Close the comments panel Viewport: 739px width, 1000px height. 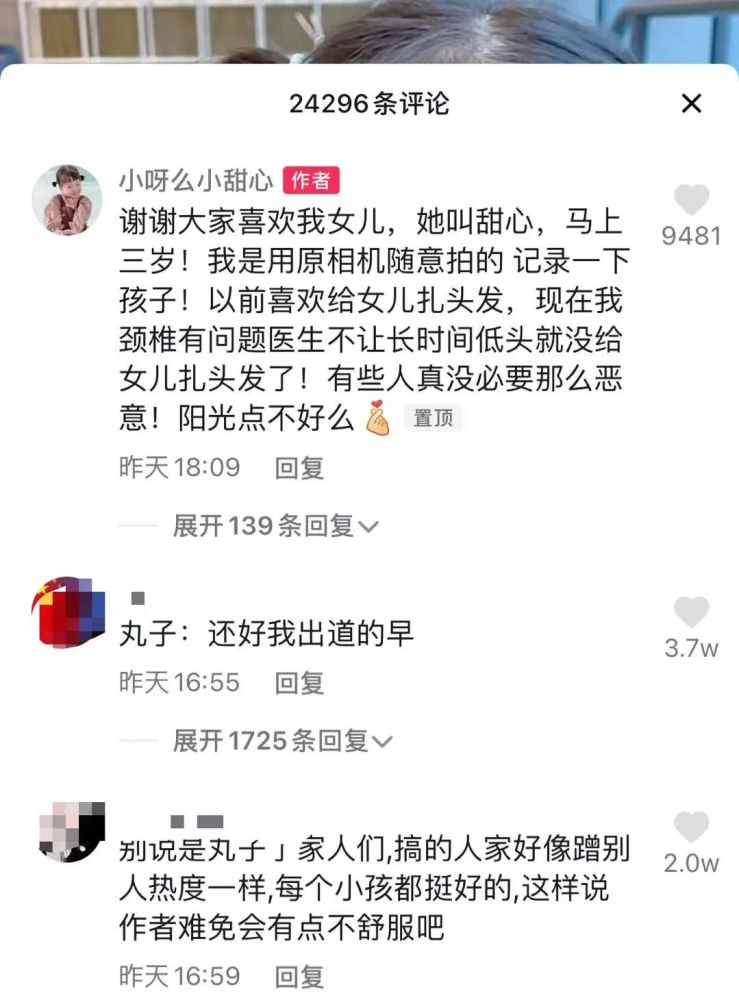[691, 103]
